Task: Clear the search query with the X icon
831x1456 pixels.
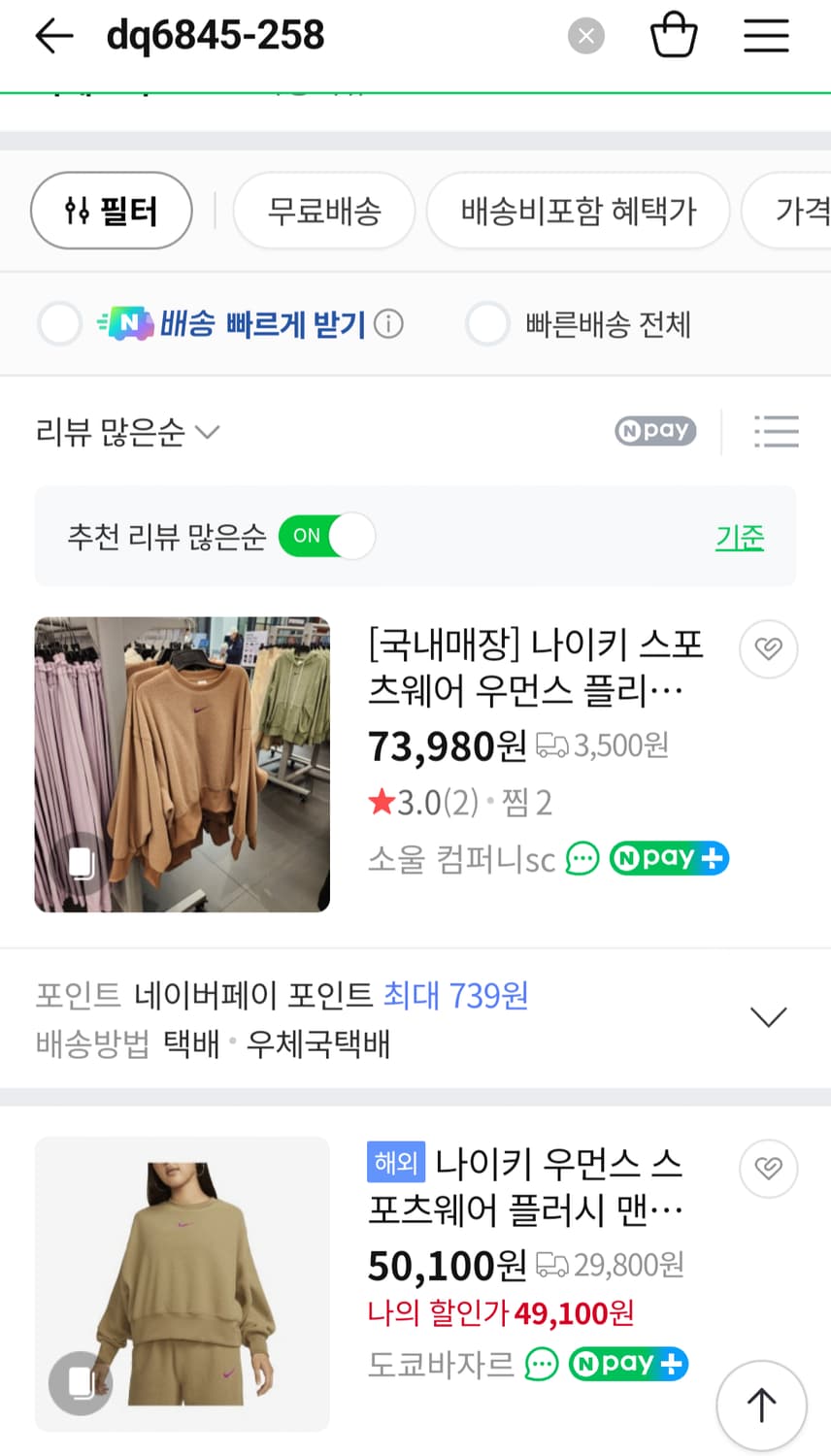Action: (586, 36)
